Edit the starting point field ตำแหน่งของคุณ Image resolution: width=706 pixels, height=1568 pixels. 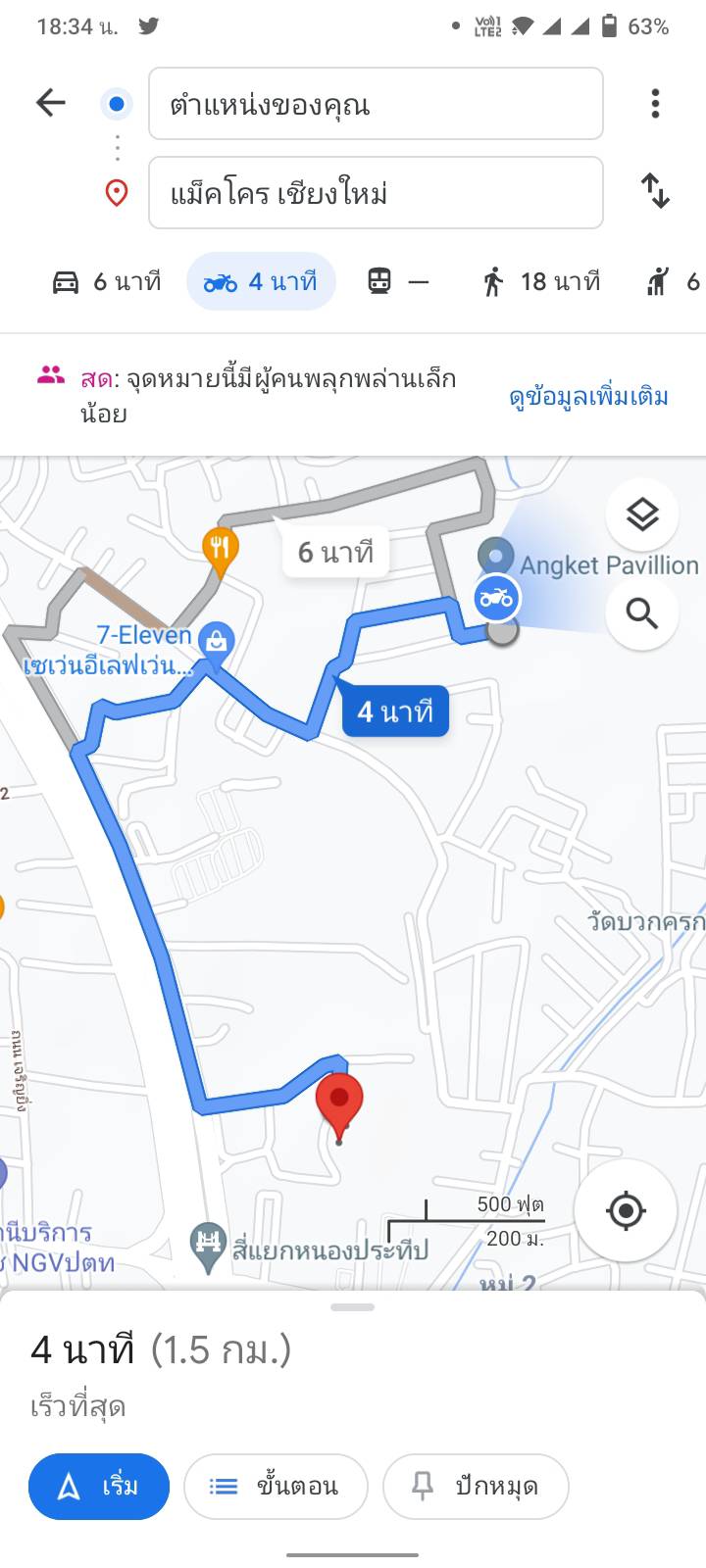(376, 104)
